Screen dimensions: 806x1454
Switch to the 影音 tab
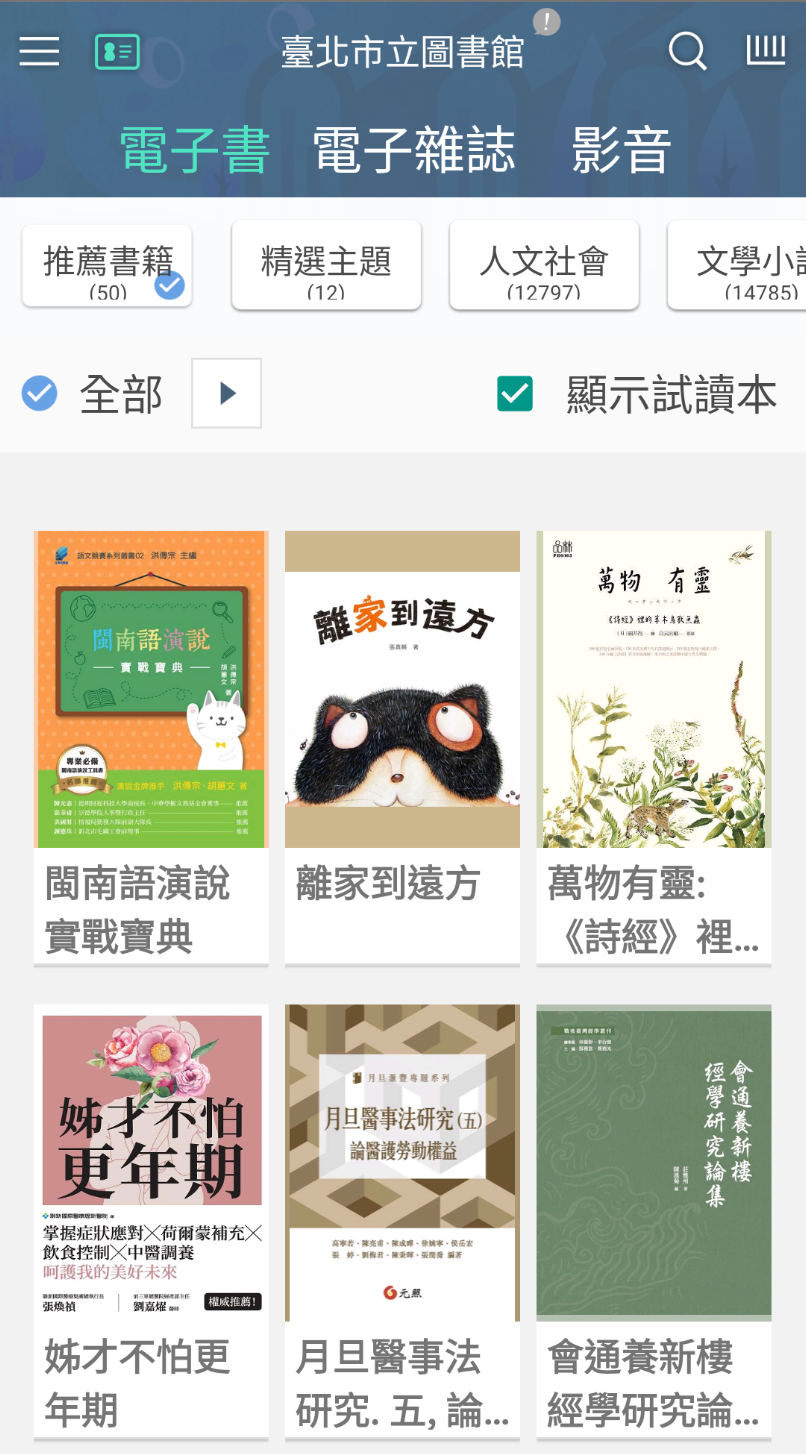[x=621, y=151]
